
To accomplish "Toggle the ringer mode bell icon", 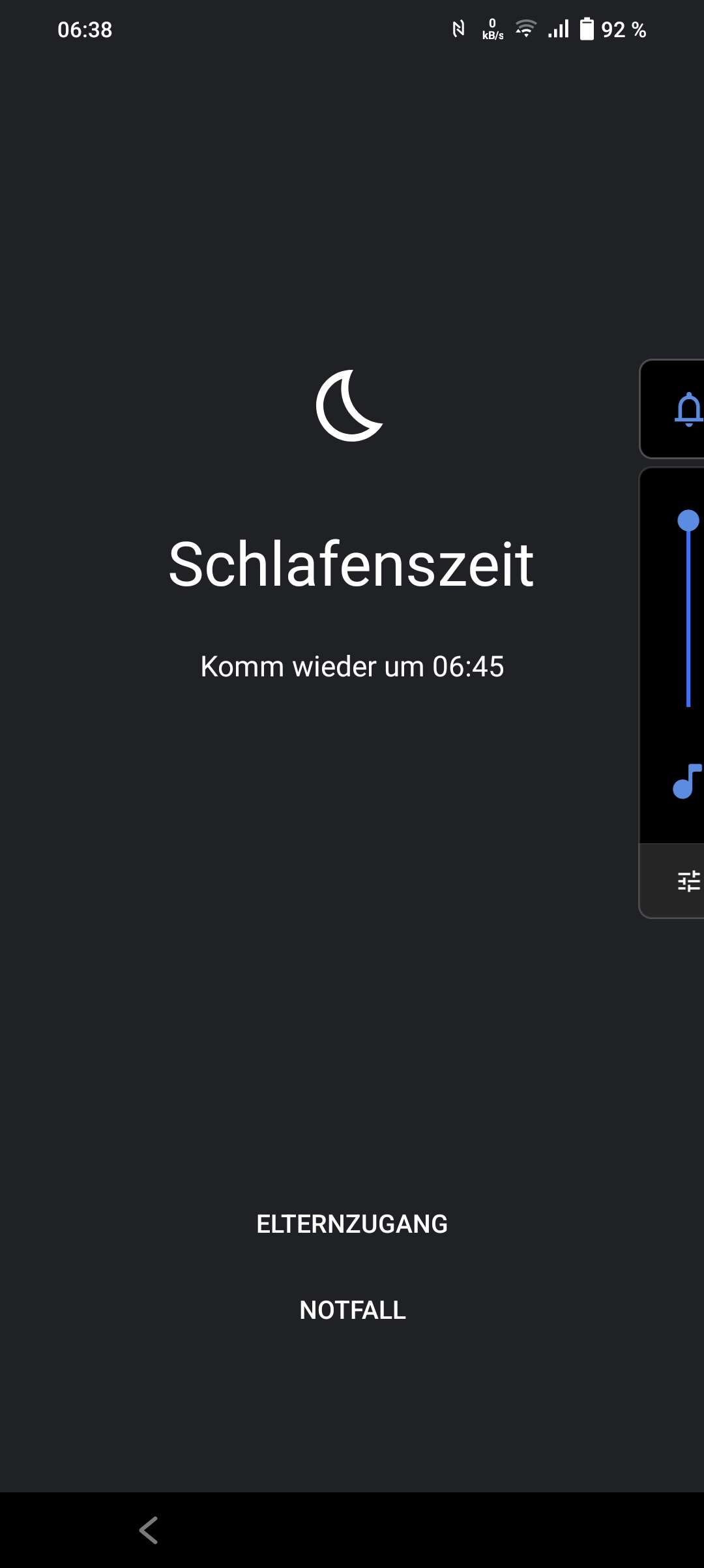I will coord(687,410).
